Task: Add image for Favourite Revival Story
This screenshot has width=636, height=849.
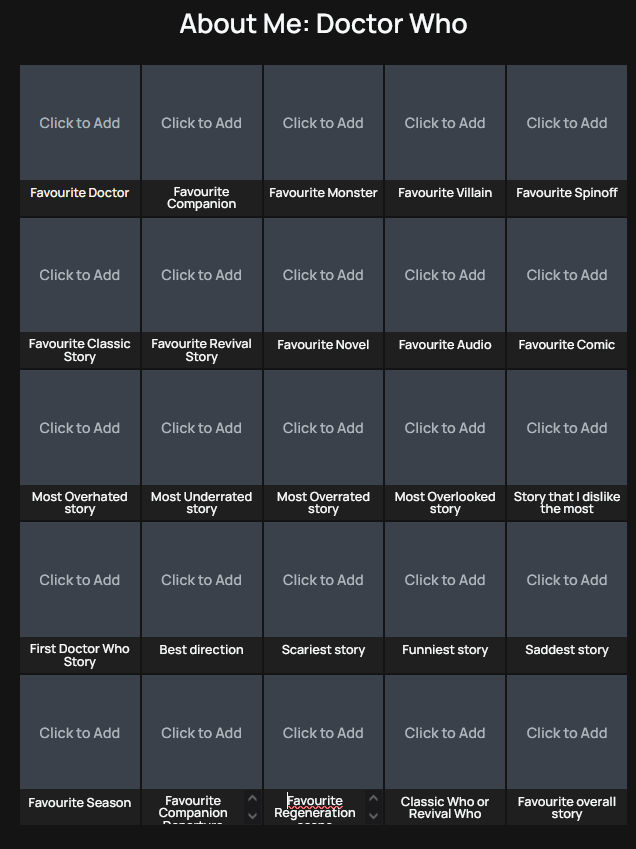Action: (201, 275)
